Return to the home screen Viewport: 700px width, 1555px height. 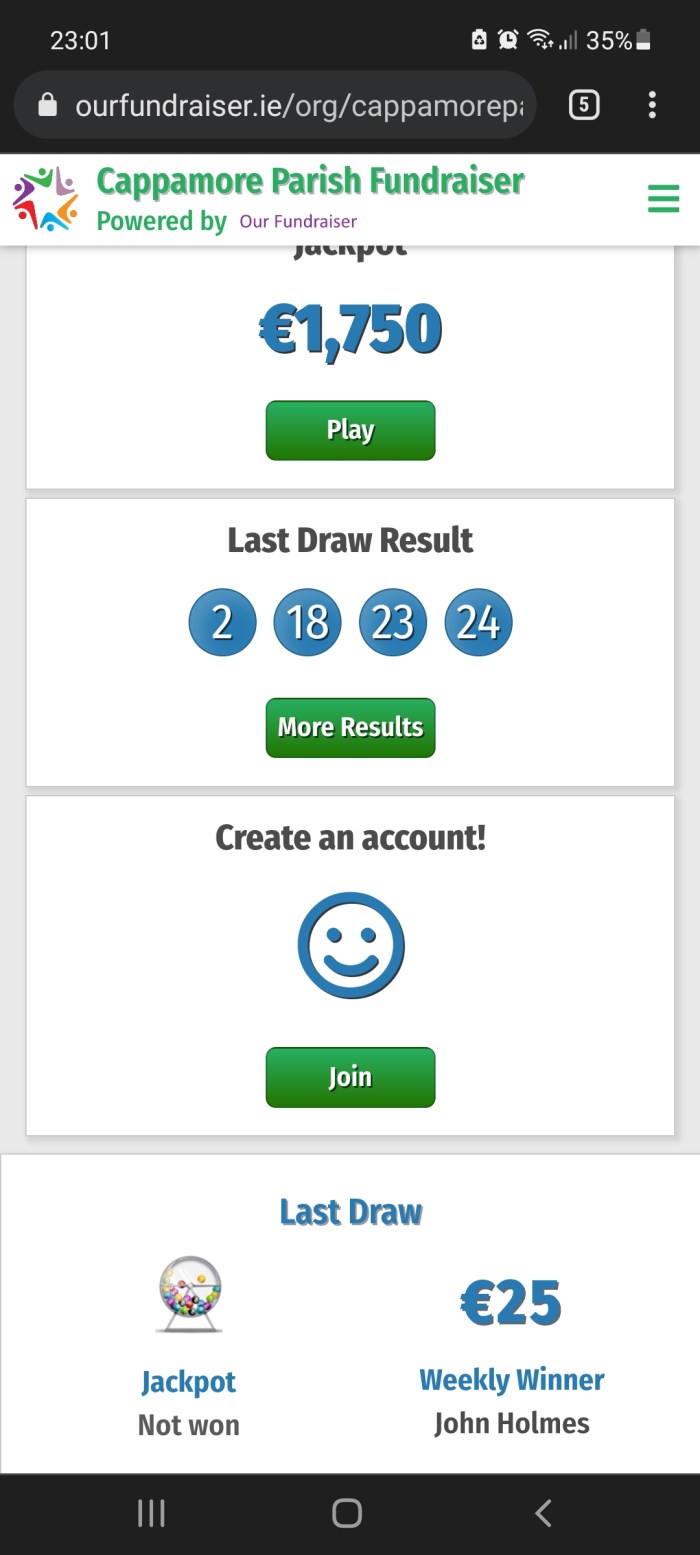coord(347,1514)
